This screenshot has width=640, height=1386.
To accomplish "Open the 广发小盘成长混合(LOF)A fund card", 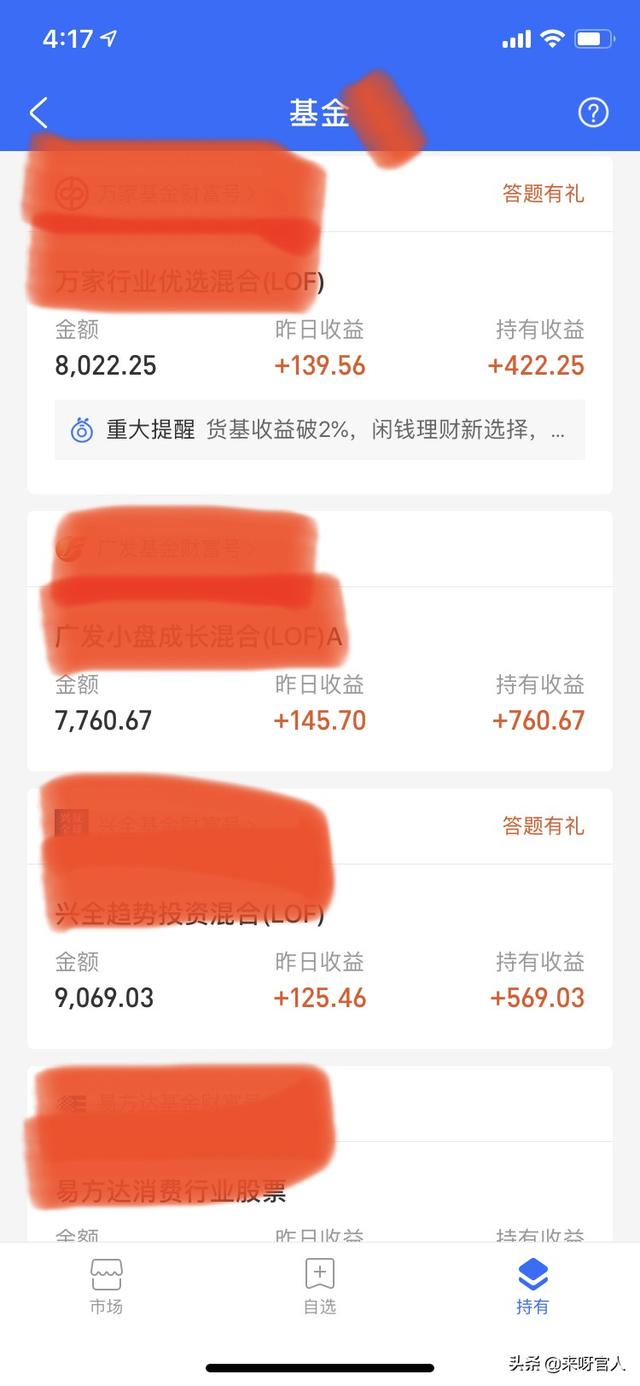I will coord(320,679).
